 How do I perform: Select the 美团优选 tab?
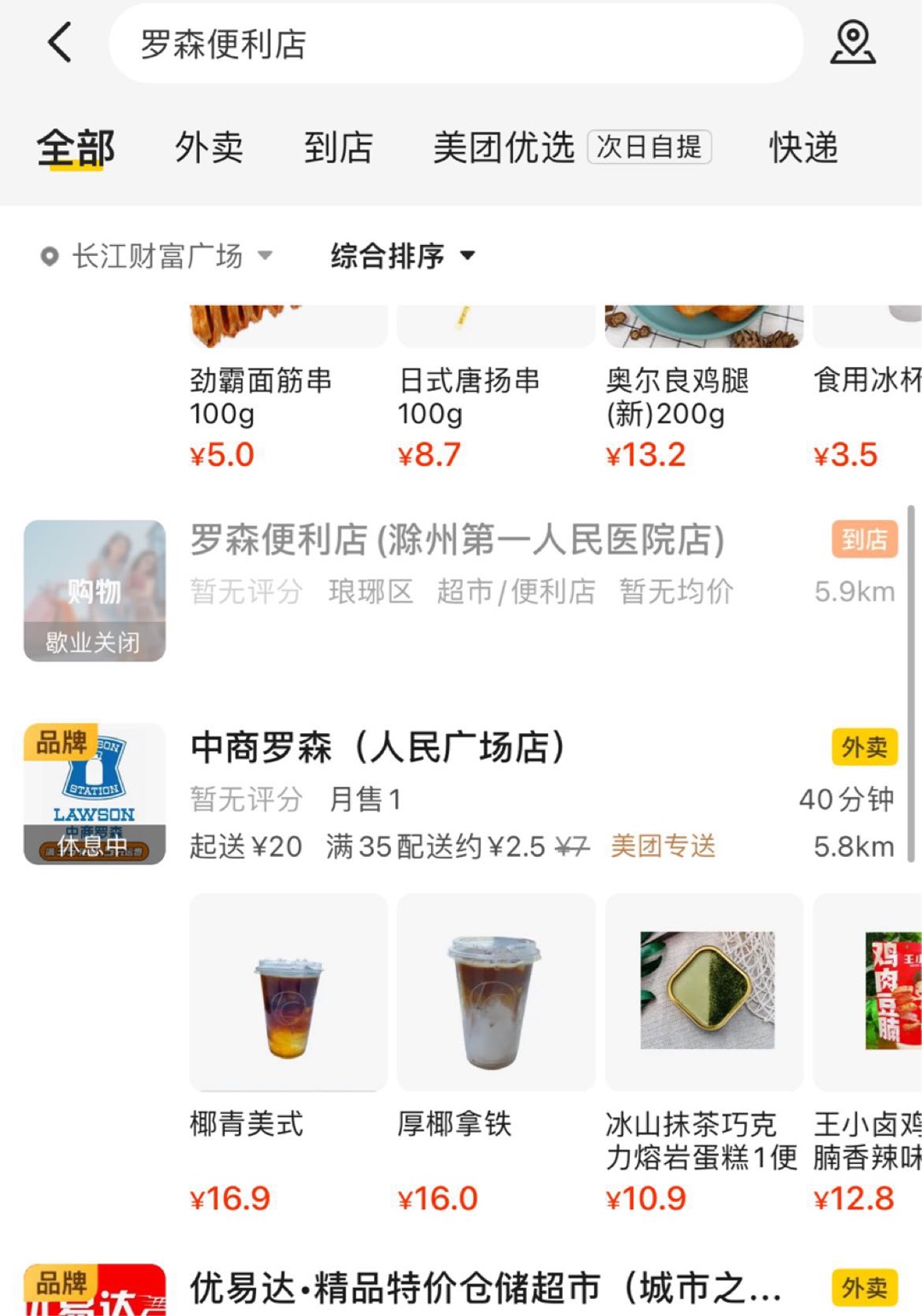point(504,148)
